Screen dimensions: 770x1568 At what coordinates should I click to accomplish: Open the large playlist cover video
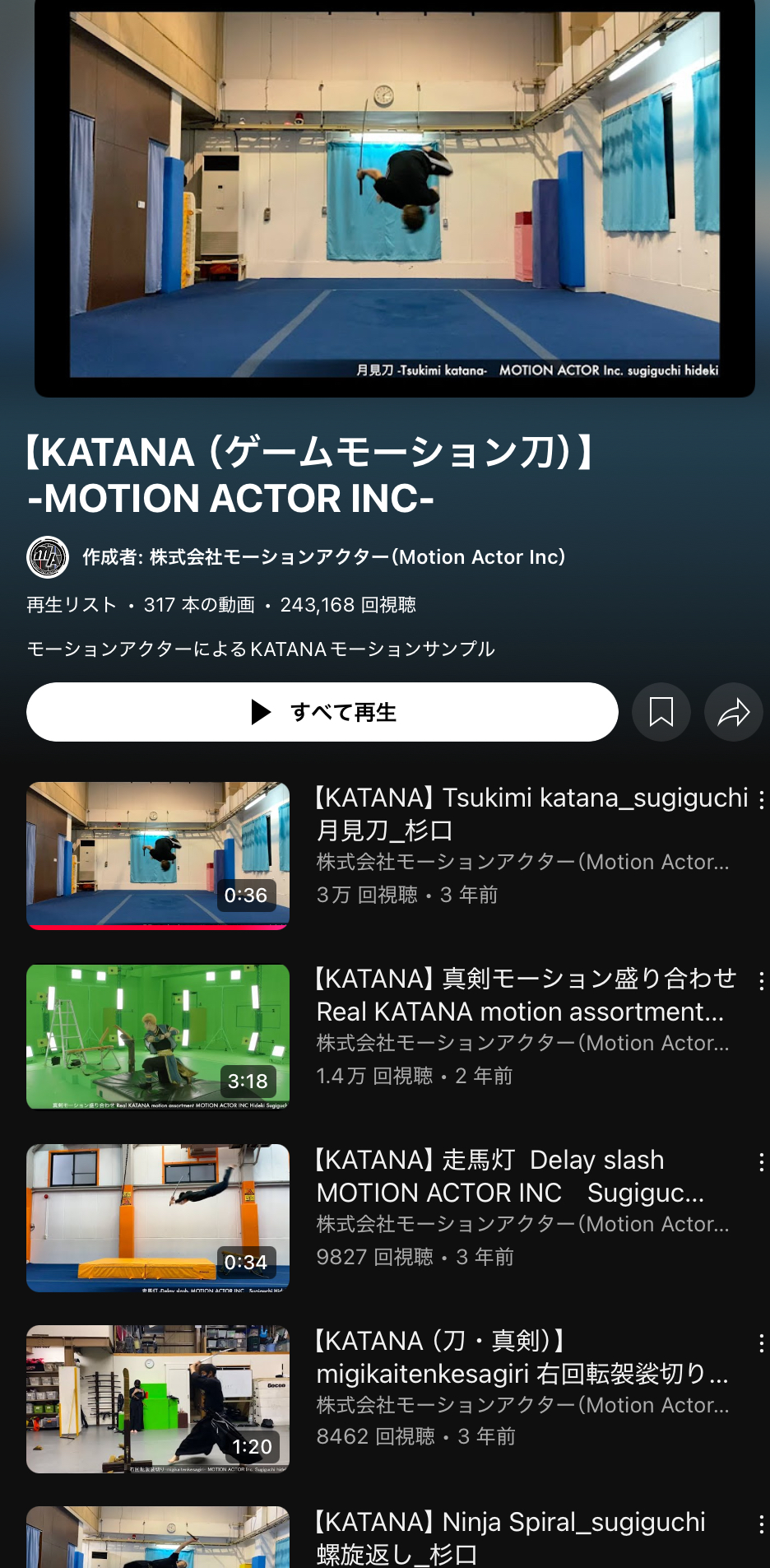click(395, 196)
